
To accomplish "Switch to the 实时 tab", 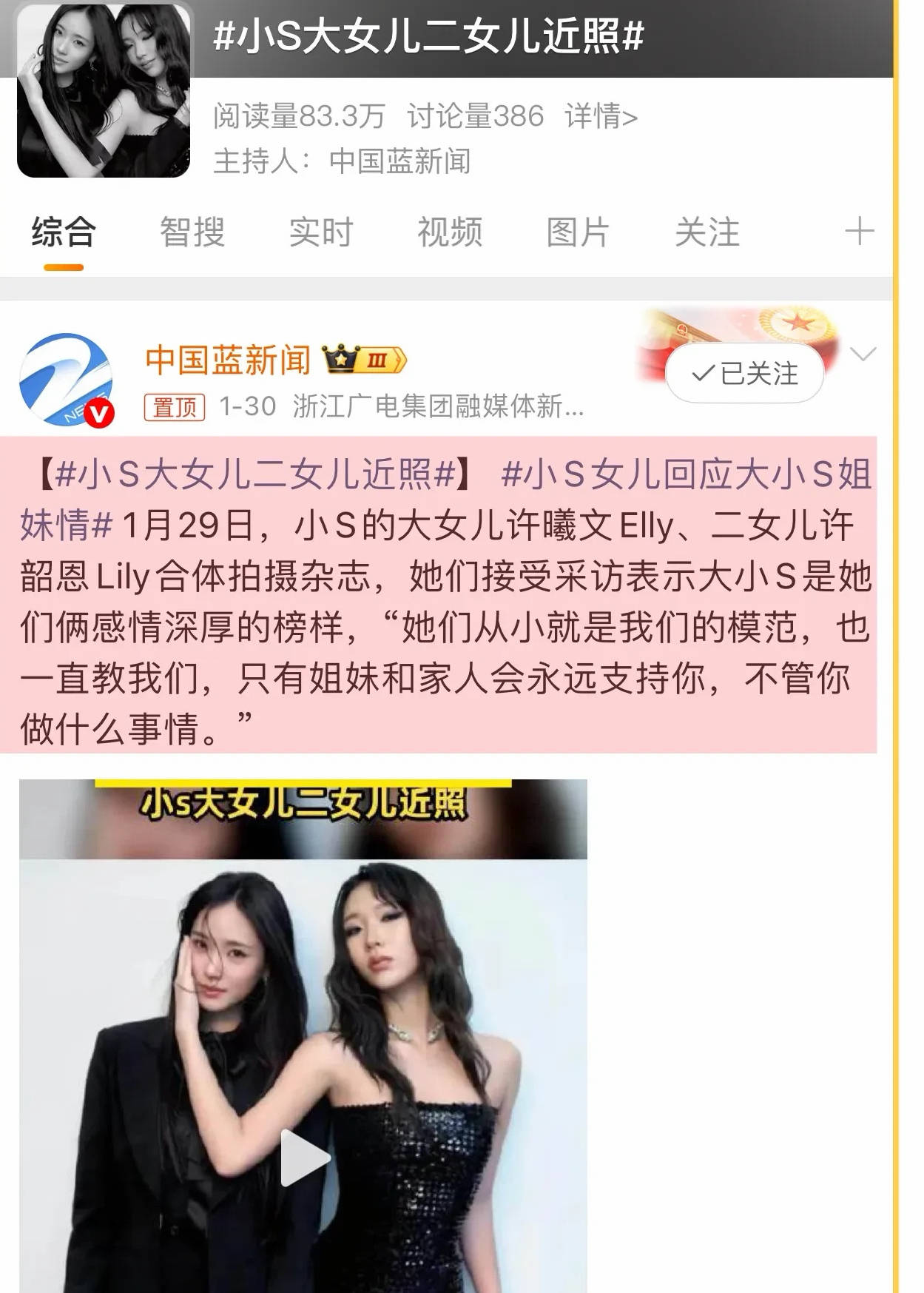I will click(x=321, y=232).
